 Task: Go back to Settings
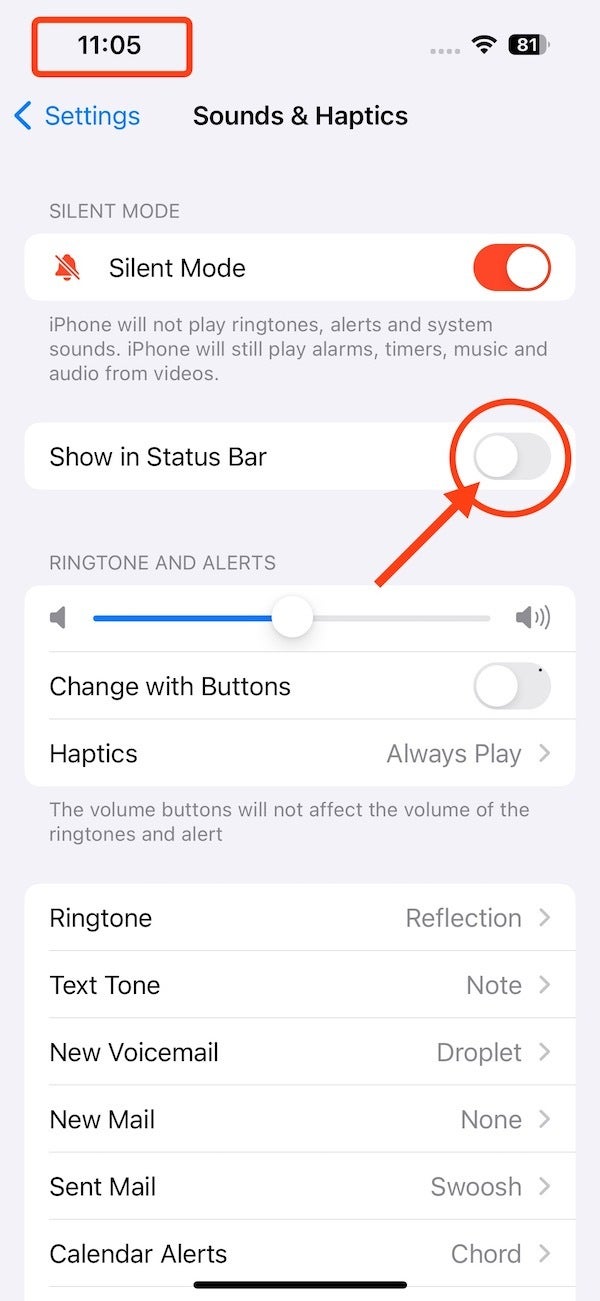(x=77, y=116)
